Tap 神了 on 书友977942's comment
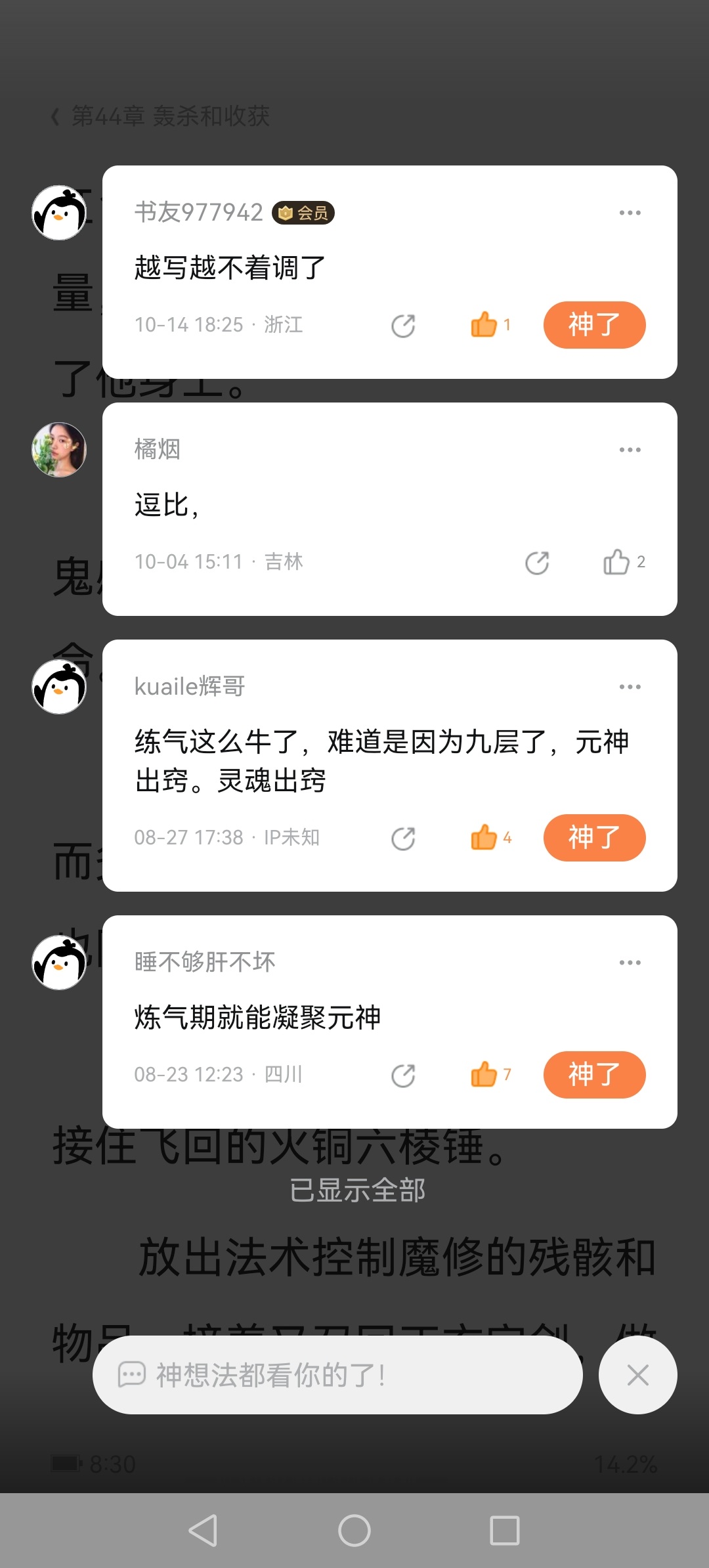Image resolution: width=709 pixels, height=1568 pixels. [x=594, y=325]
